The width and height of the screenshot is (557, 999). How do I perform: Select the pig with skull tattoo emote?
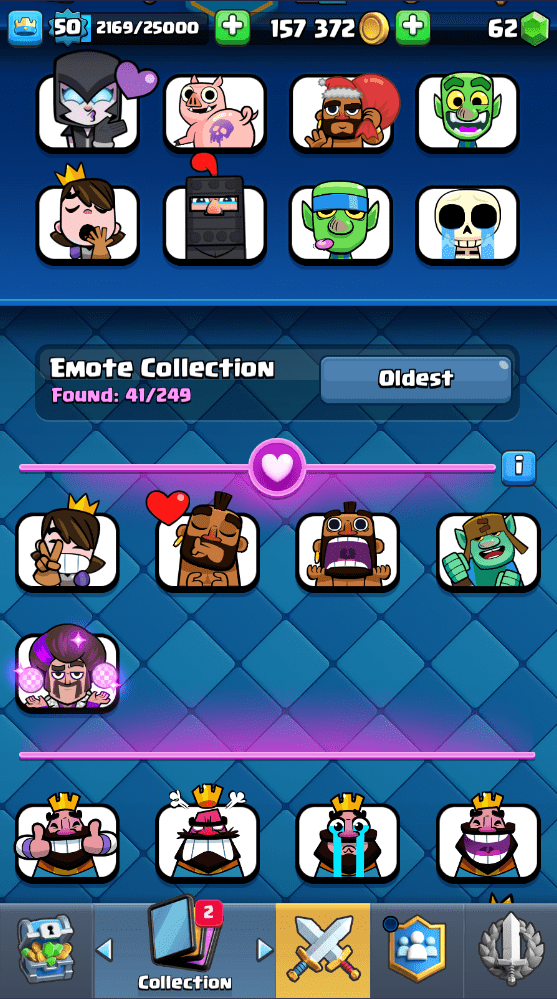click(215, 113)
